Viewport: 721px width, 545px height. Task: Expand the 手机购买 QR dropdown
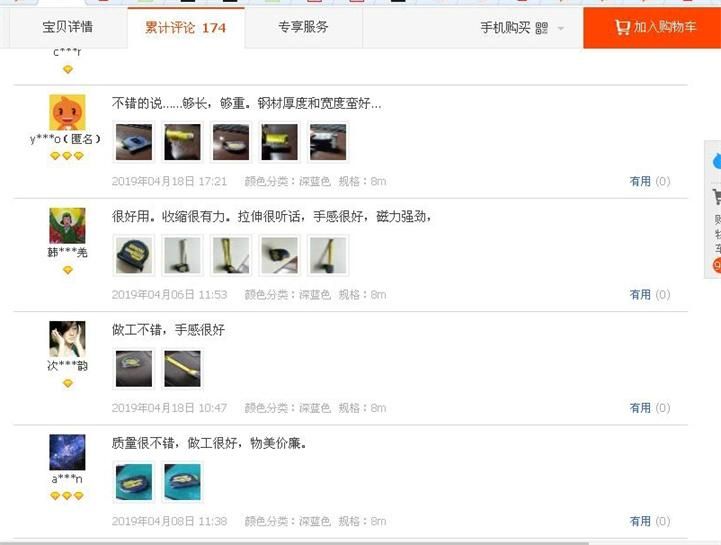523,28
